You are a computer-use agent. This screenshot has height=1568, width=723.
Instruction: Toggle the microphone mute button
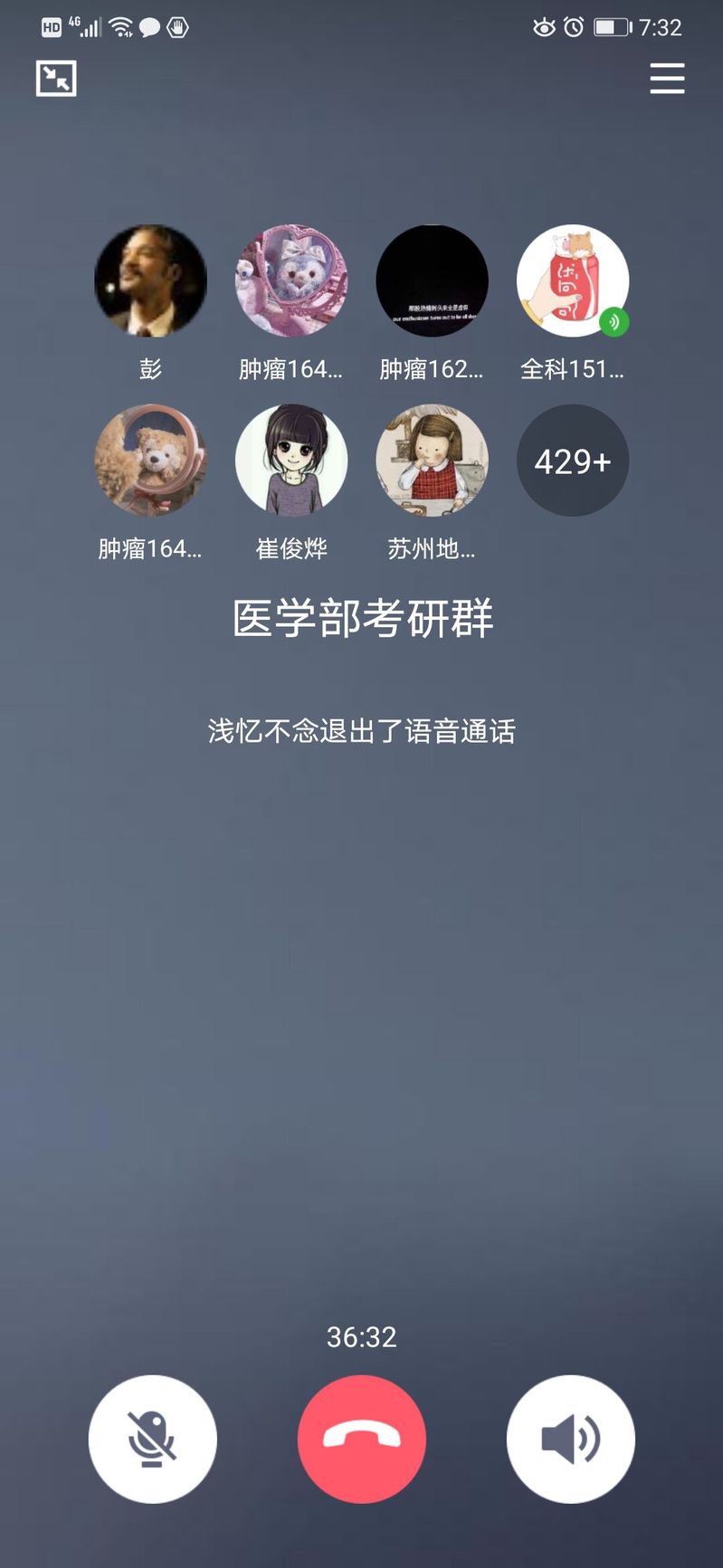[x=152, y=1439]
